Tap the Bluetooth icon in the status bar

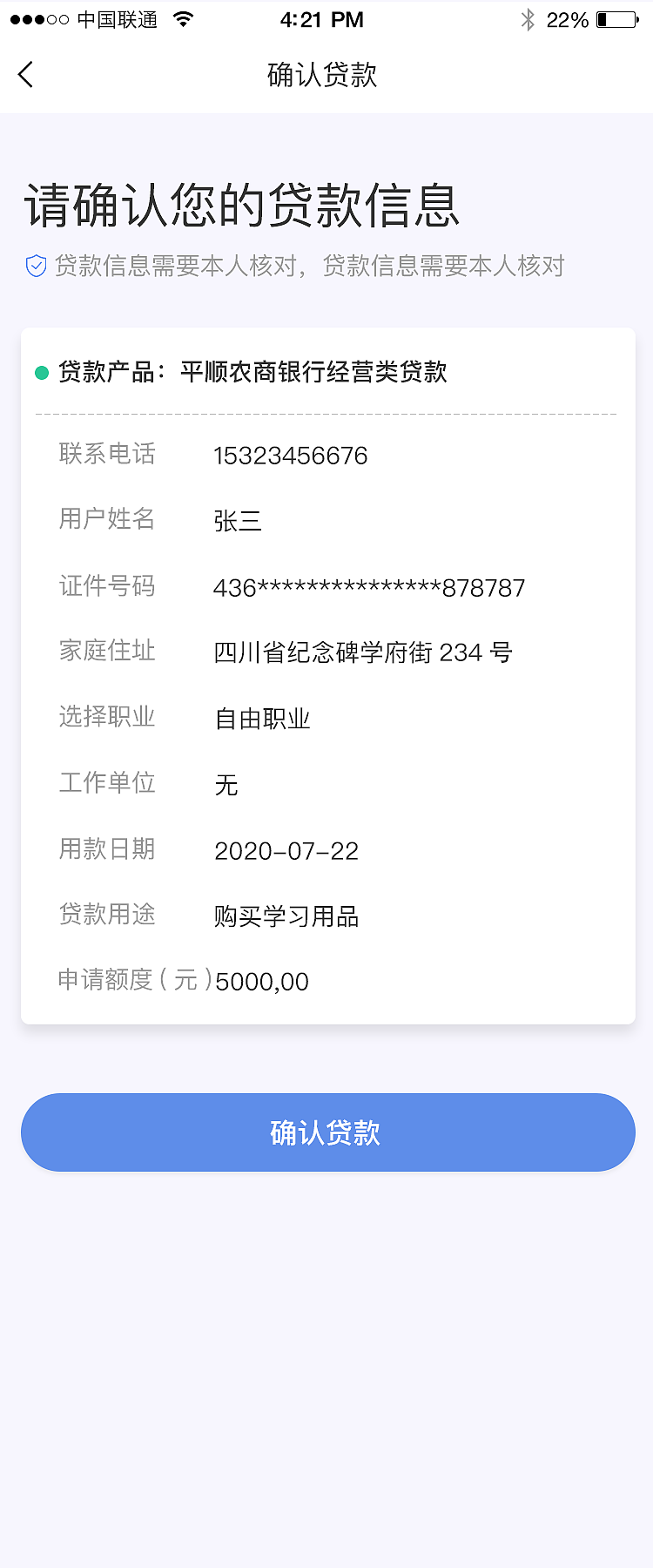(x=528, y=19)
